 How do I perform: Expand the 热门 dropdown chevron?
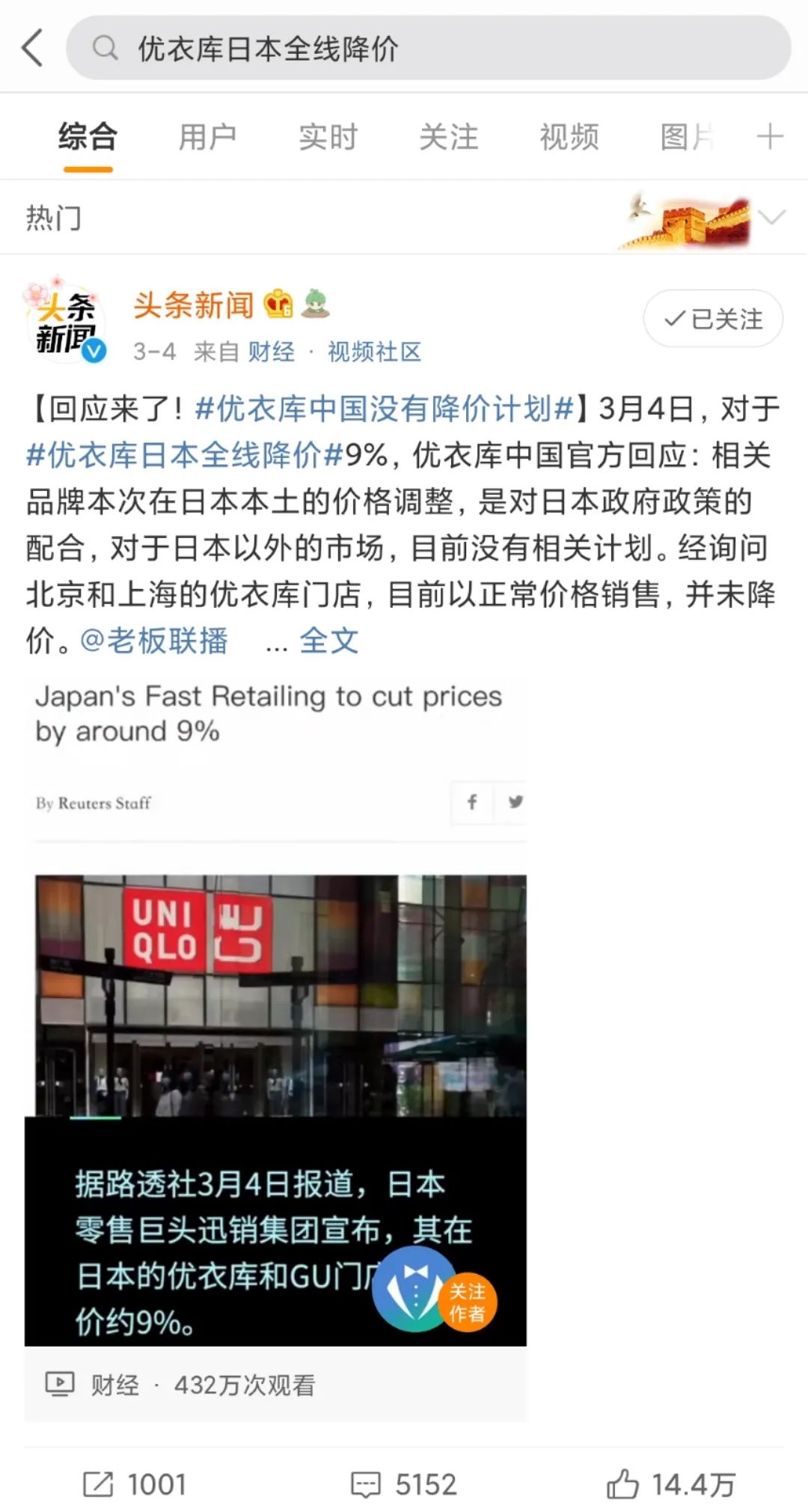coord(771,218)
